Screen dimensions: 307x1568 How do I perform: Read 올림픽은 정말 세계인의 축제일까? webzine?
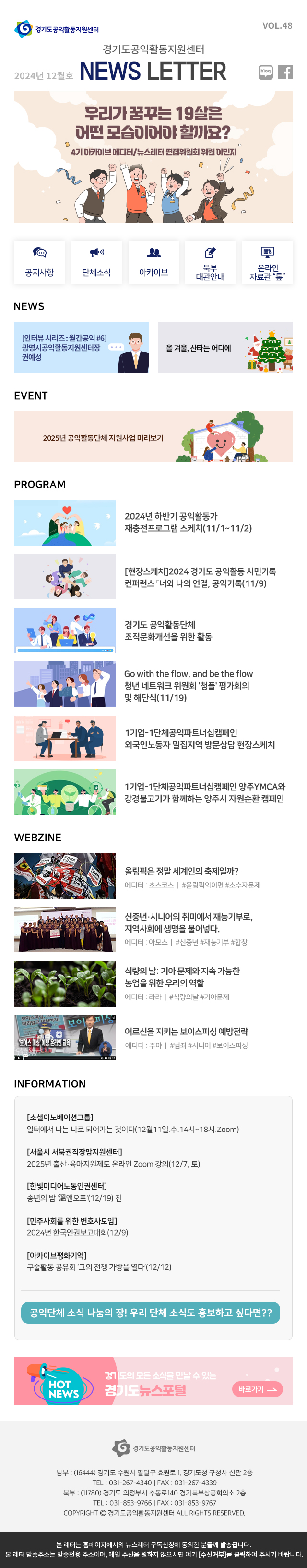click(181, 871)
